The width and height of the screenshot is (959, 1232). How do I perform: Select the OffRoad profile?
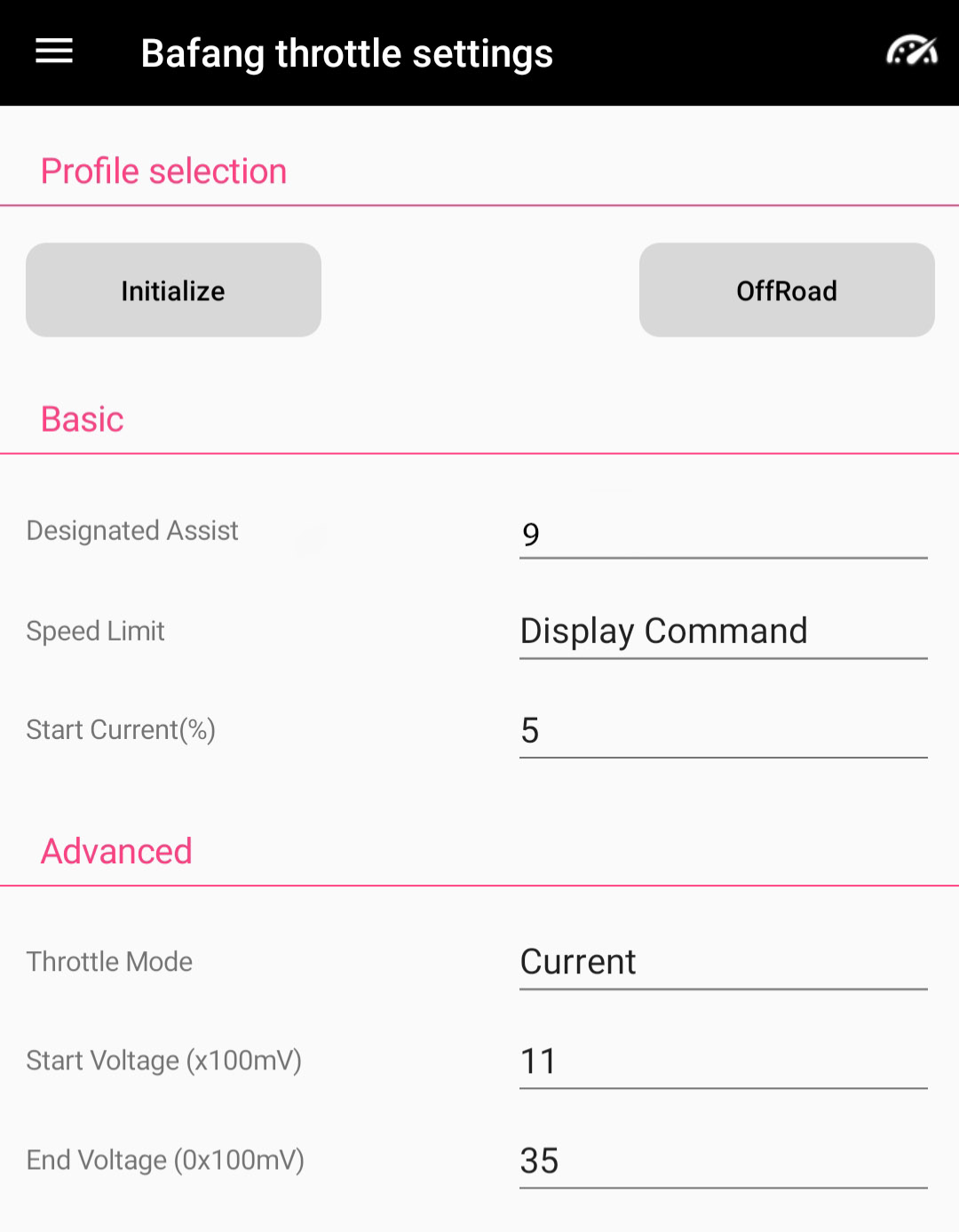[x=786, y=290]
